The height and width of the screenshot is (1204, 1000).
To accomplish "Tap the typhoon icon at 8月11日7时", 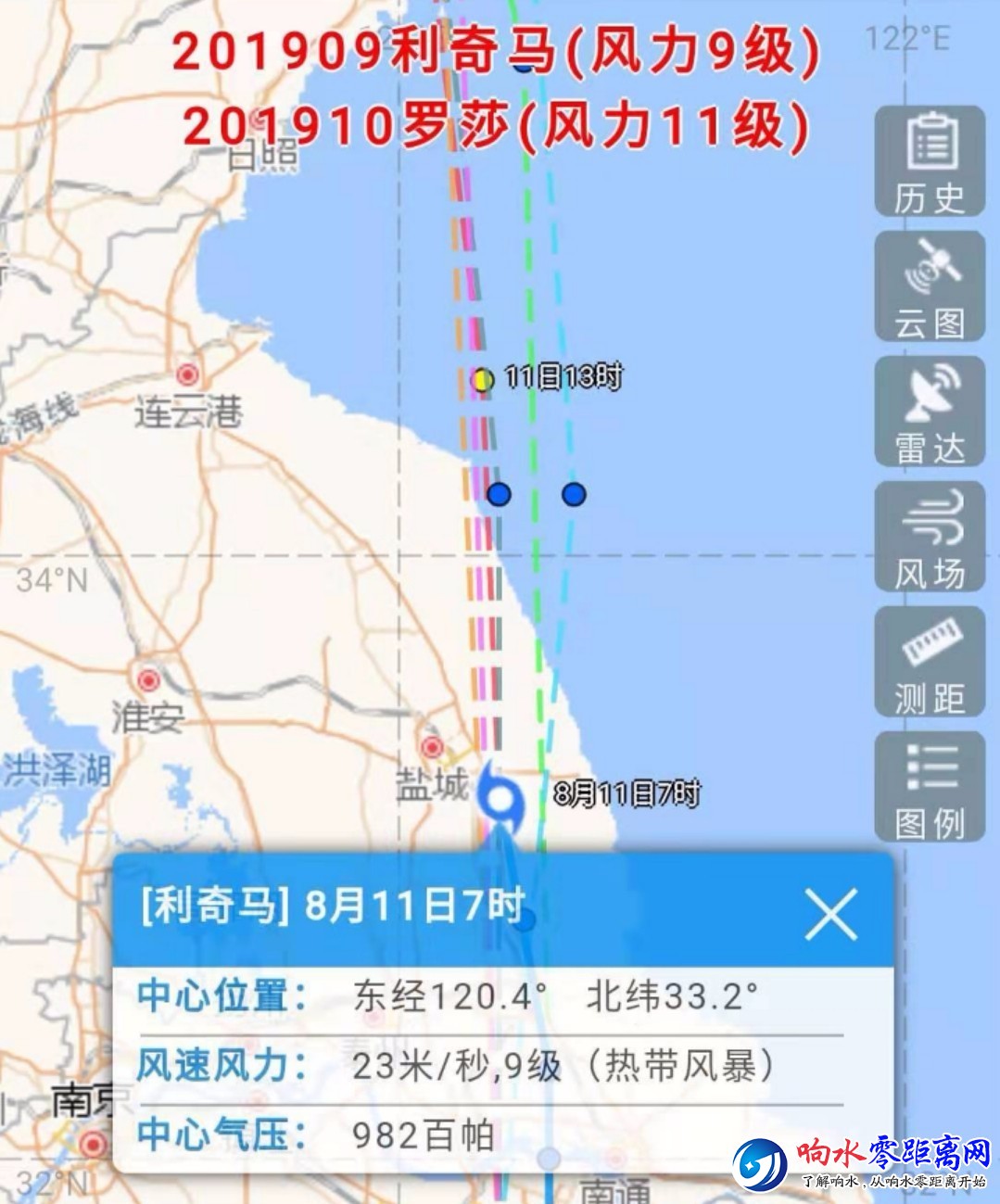I will coord(501,797).
